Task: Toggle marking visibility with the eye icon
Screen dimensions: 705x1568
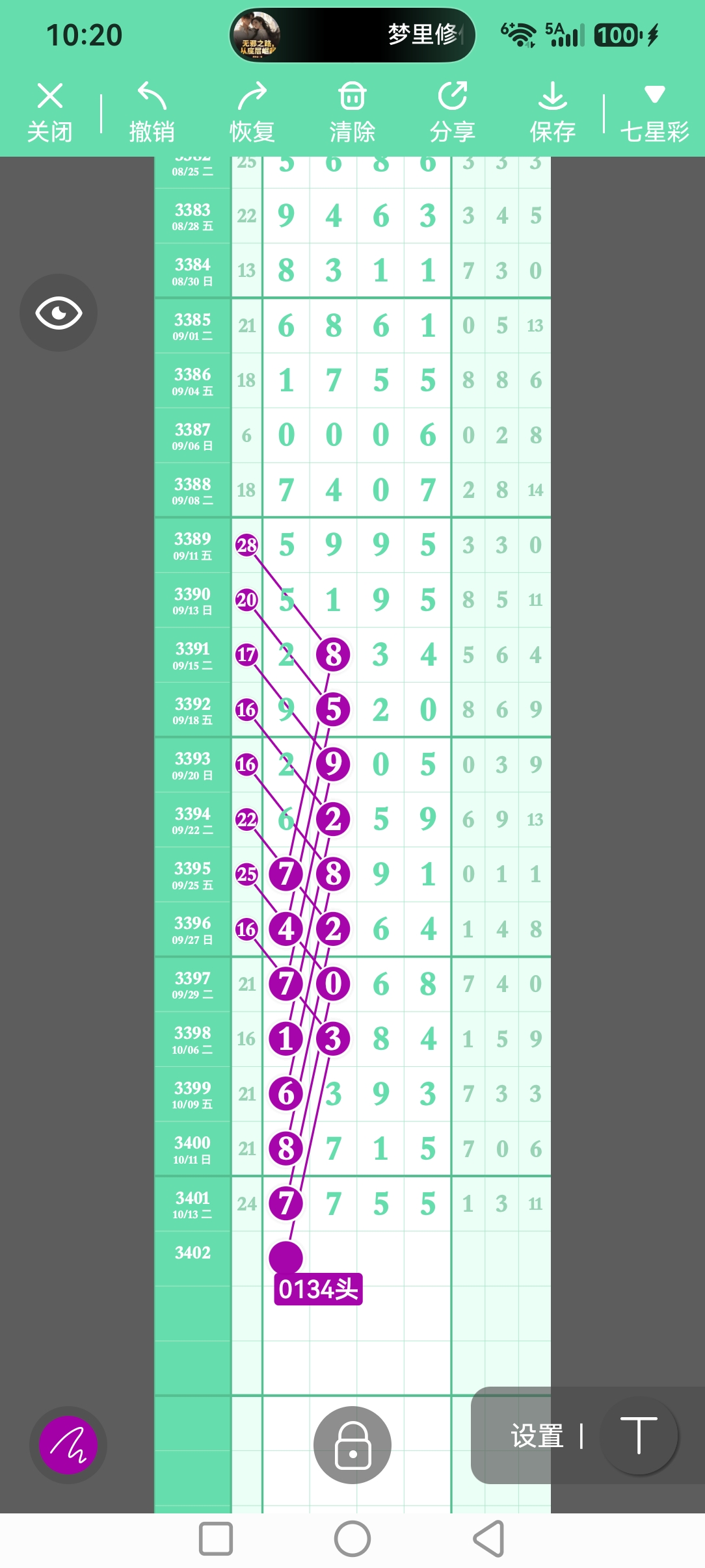Action: (x=59, y=313)
